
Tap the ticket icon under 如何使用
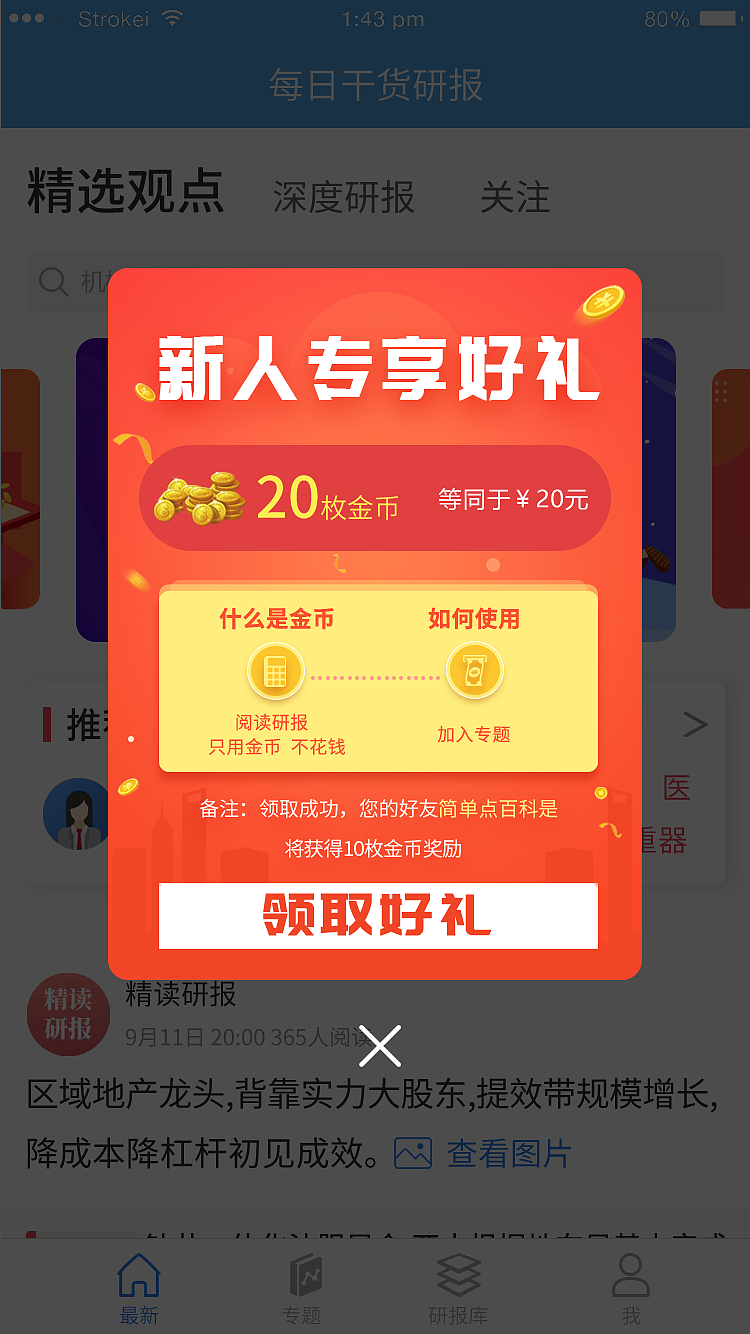[475, 670]
